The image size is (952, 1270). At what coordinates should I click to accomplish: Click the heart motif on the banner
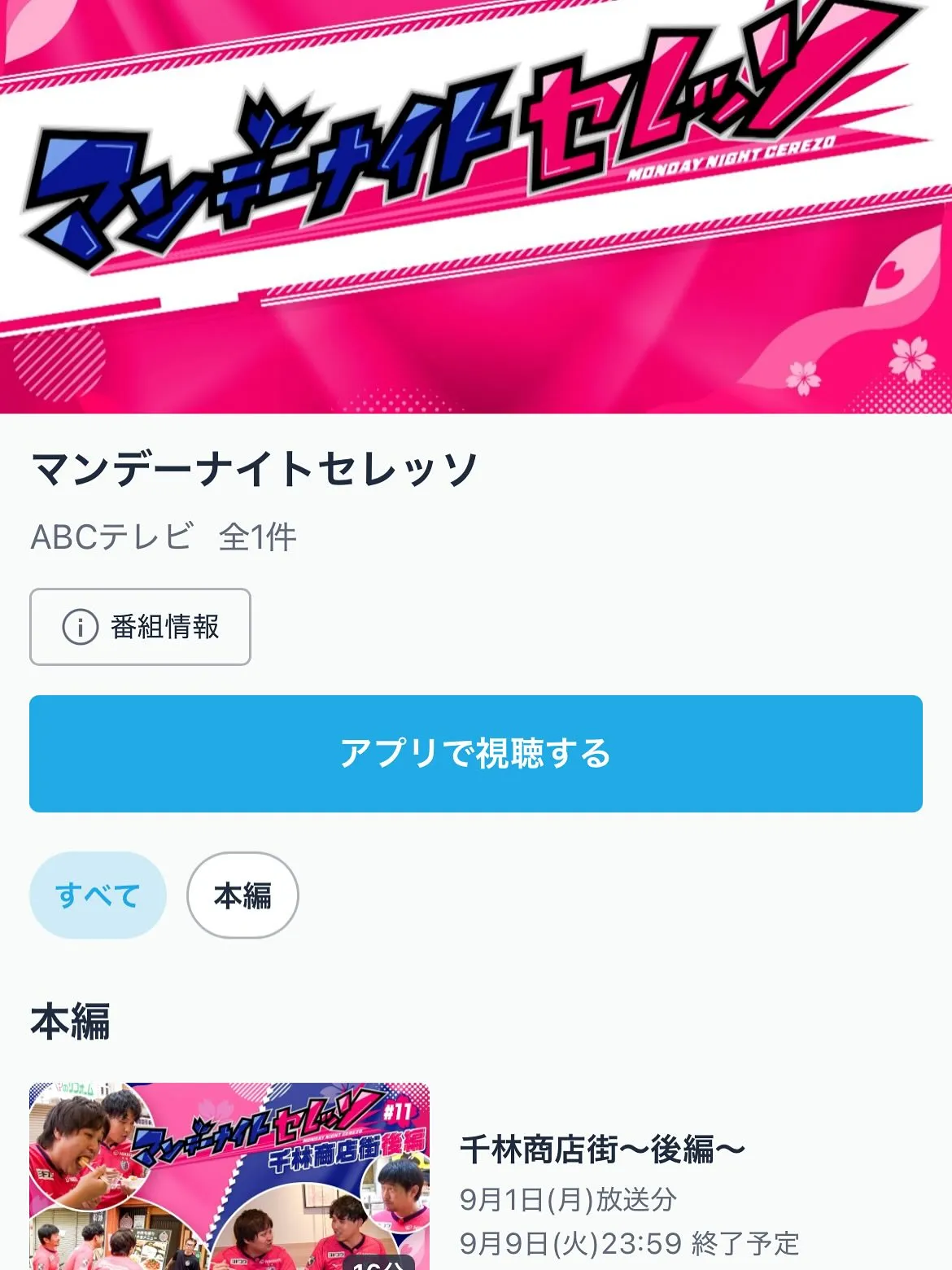click(889, 273)
